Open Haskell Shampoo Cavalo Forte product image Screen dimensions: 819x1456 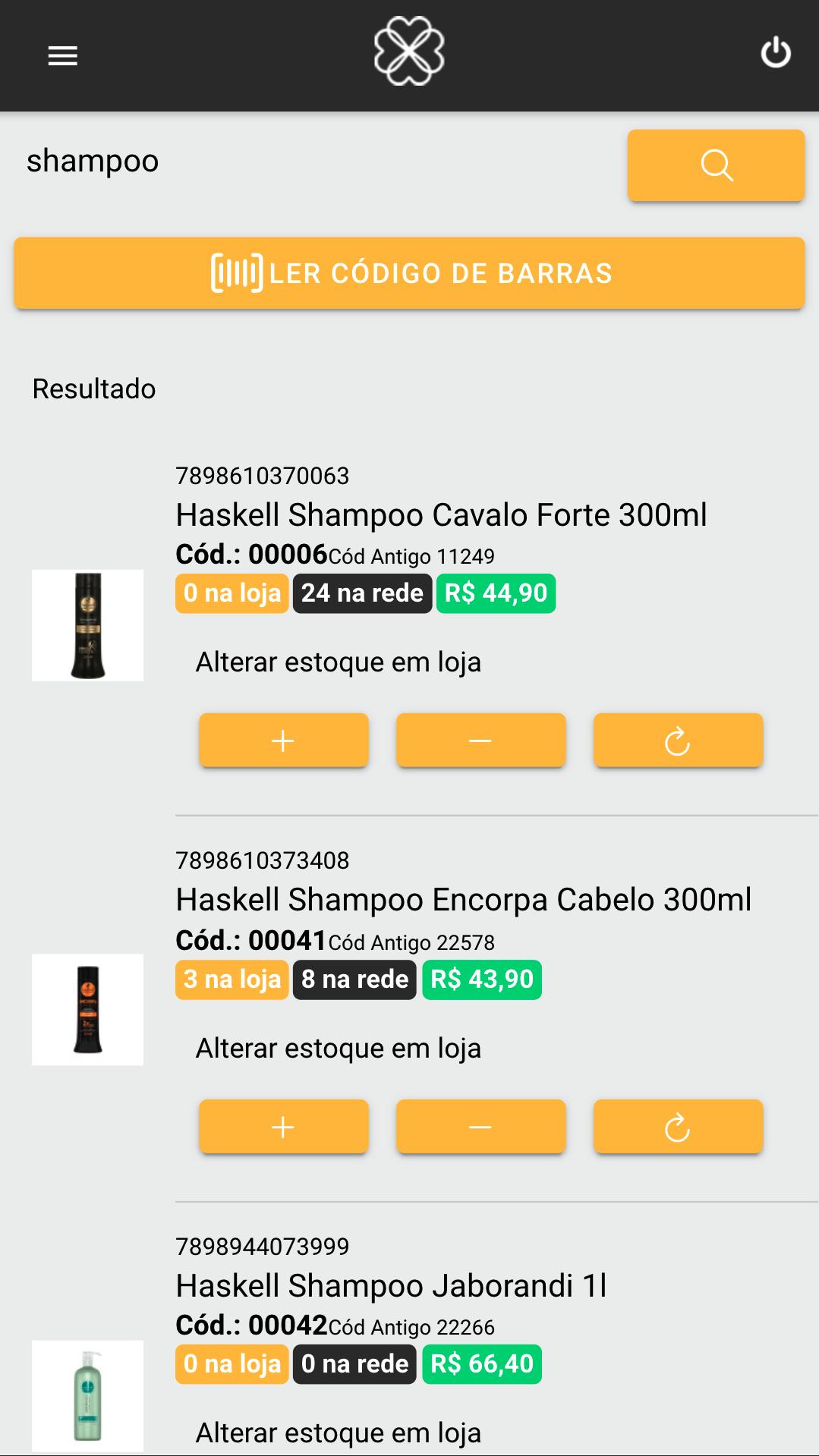(87, 625)
